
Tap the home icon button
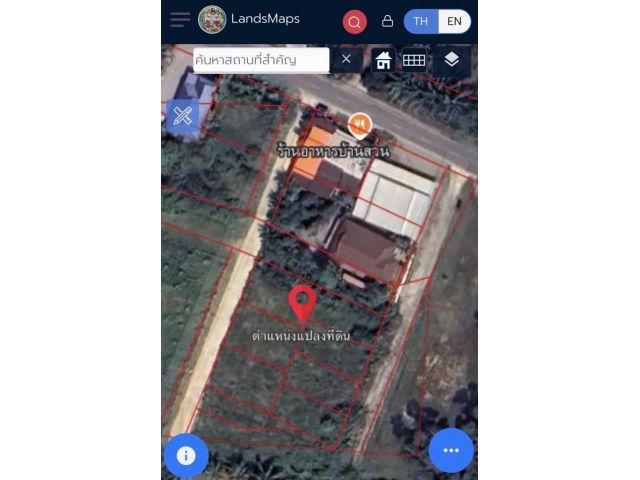(383, 60)
